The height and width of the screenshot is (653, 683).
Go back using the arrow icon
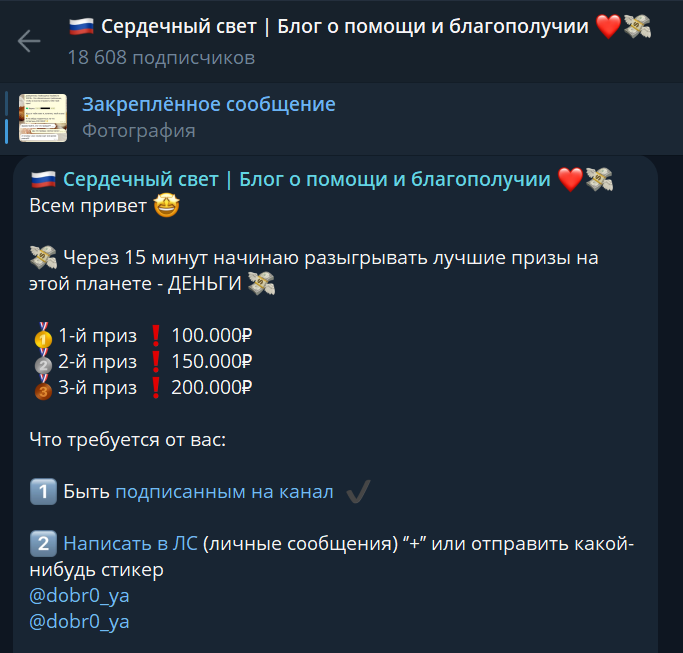click(x=29, y=41)
